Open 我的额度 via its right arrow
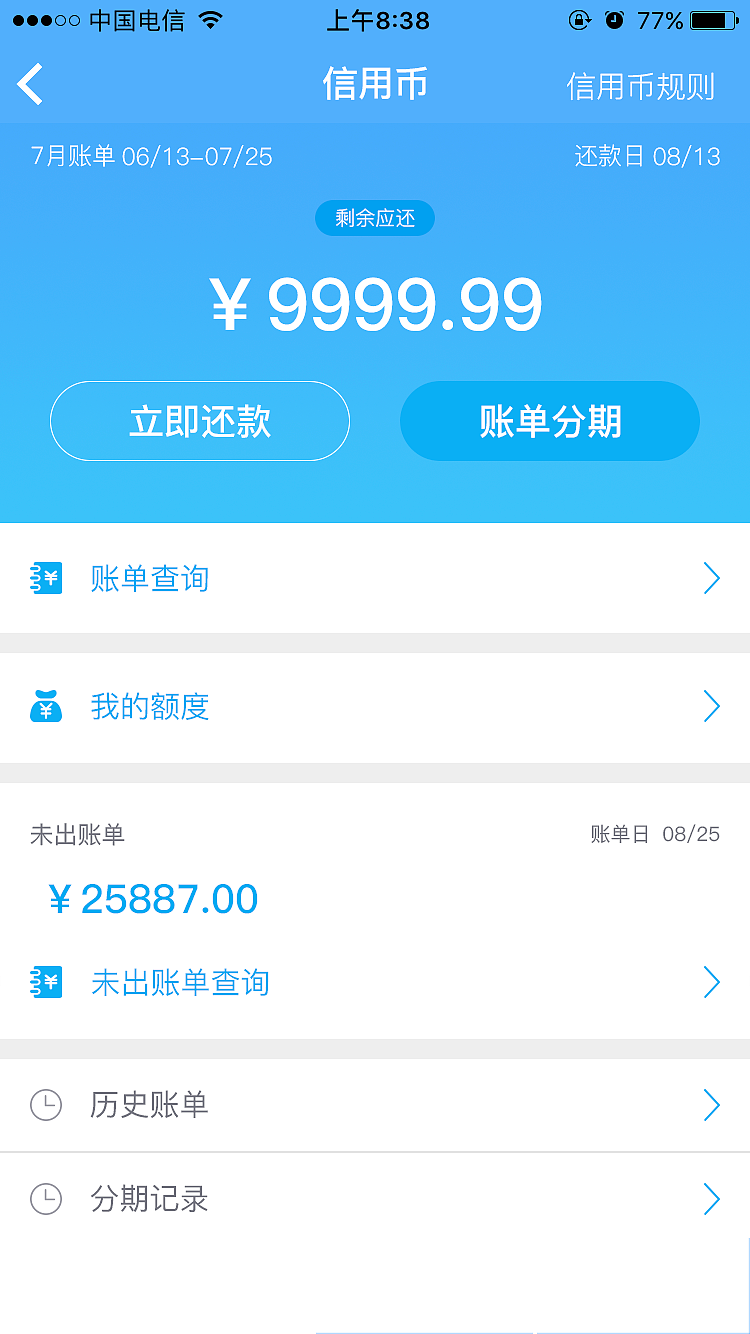750x1334 pixels. click(x=711, y=706)
